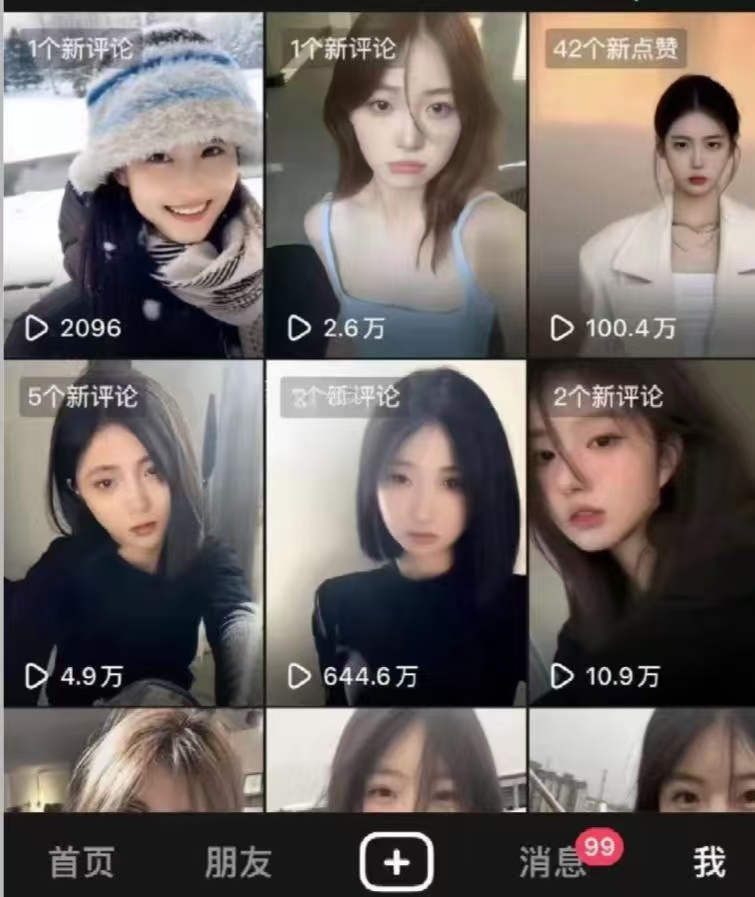Open the video with 2096 plays
Screen dimensions: 755x897
point(133,185)
